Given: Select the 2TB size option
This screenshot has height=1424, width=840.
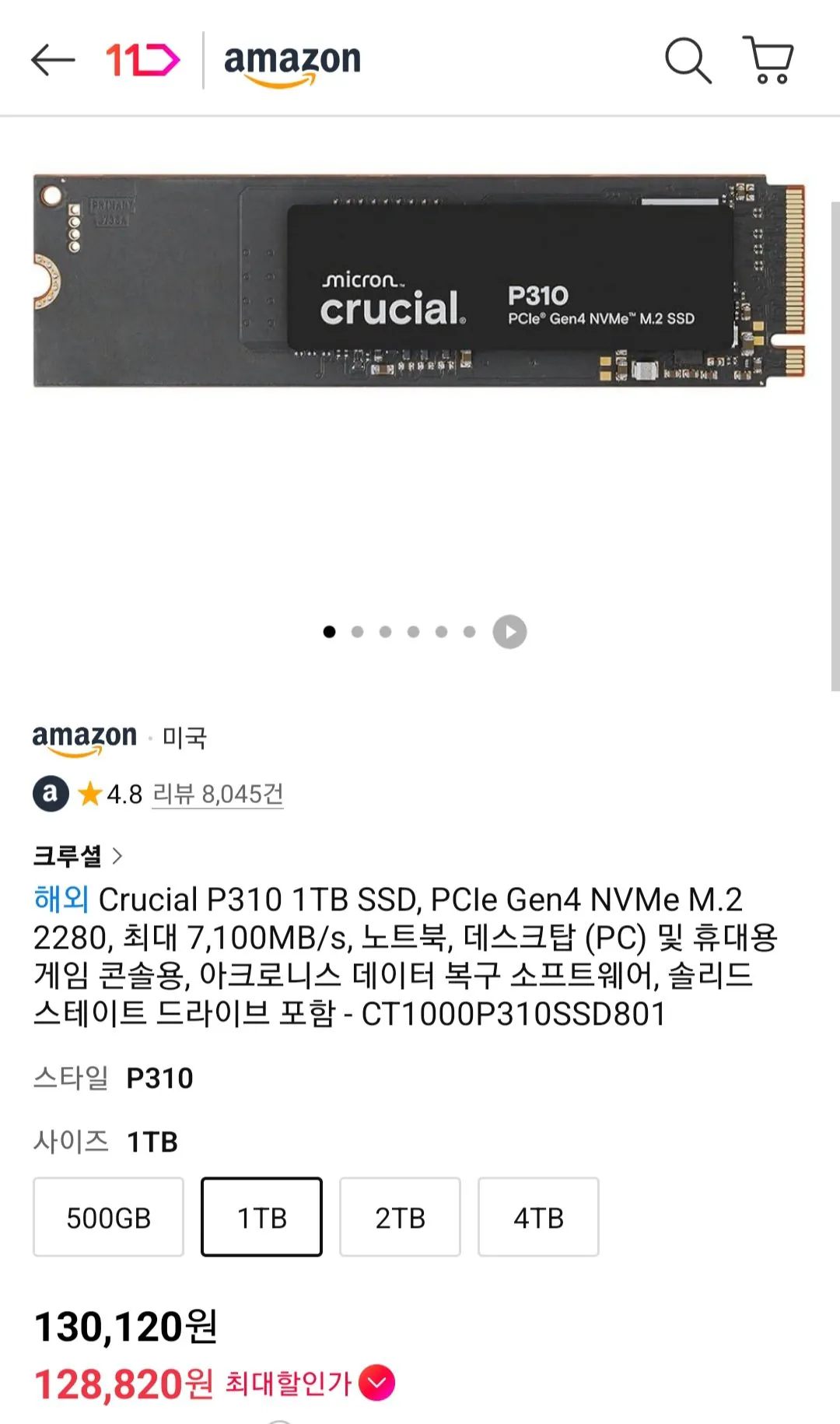Looking at the screenshot, I should coord(400,1216).
